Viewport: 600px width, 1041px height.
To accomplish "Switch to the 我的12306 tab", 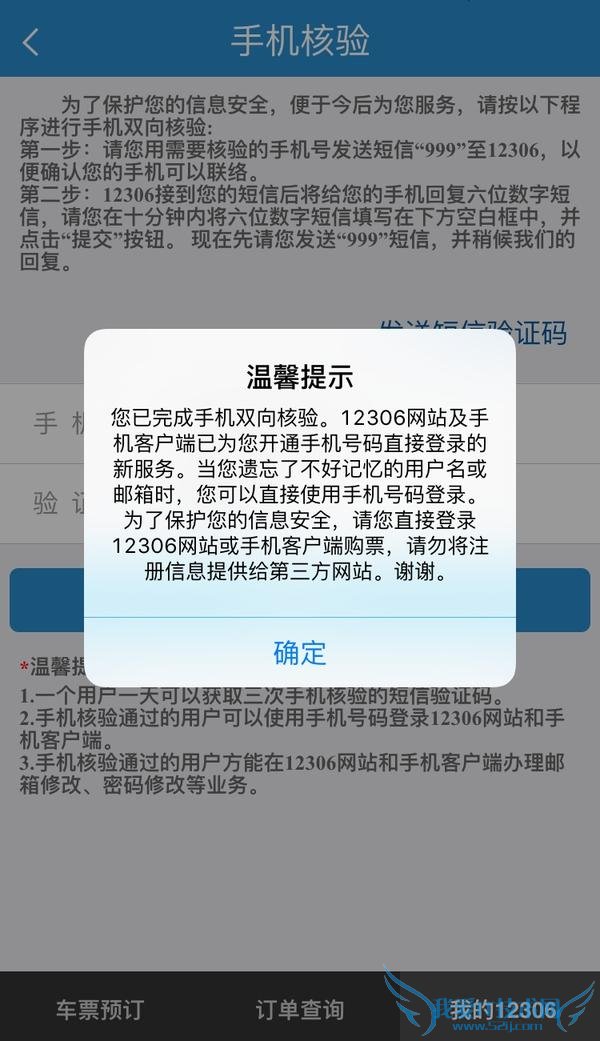I will pos(501,1009).
